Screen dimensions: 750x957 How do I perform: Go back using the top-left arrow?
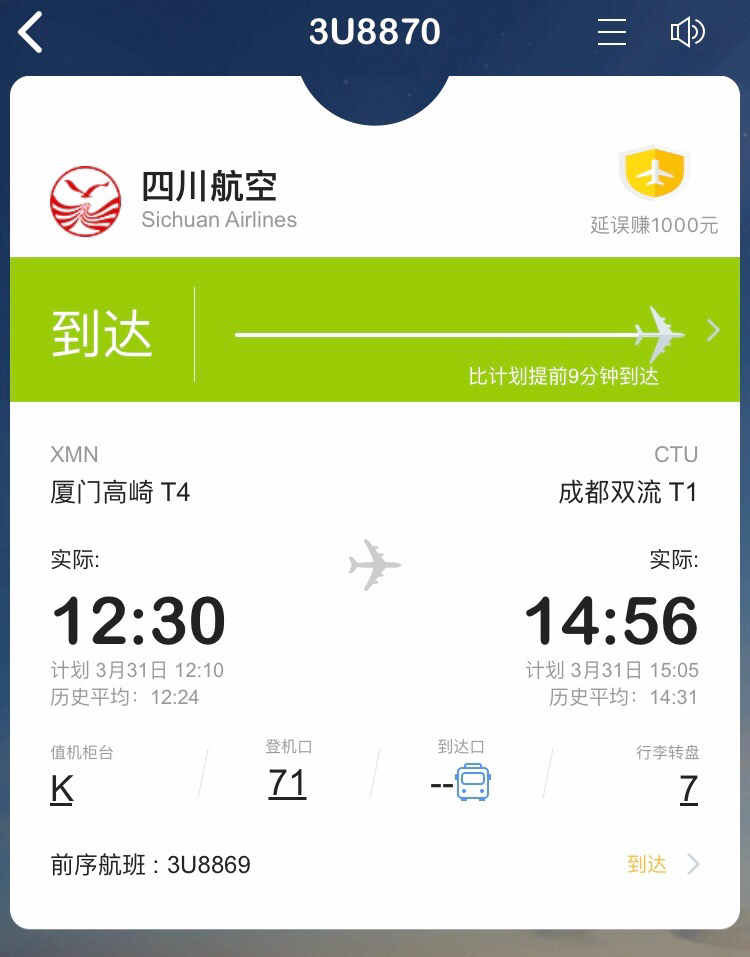(x=31, y=32)
